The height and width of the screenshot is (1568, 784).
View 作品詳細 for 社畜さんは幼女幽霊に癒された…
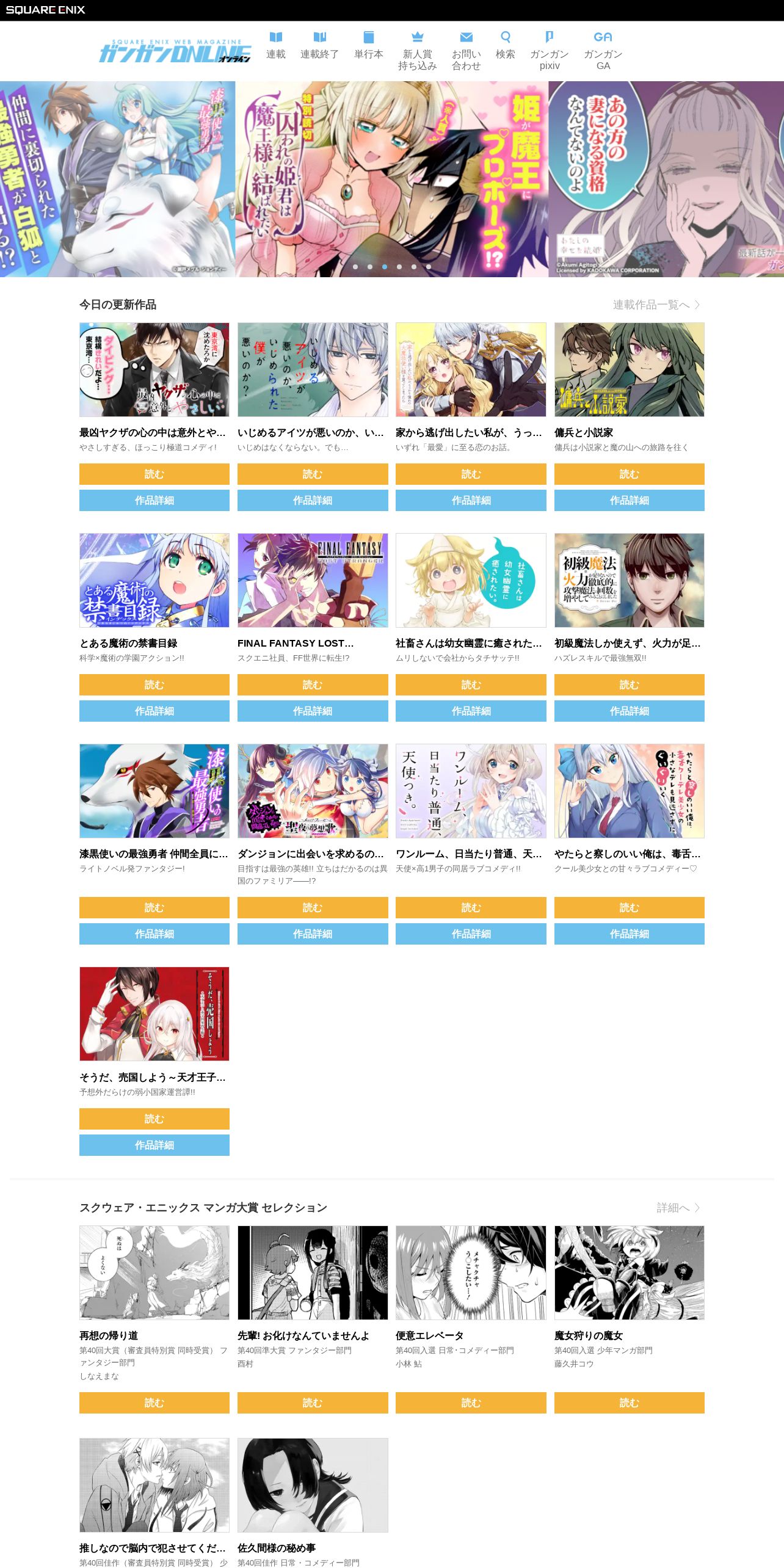[x=471, y=711]
